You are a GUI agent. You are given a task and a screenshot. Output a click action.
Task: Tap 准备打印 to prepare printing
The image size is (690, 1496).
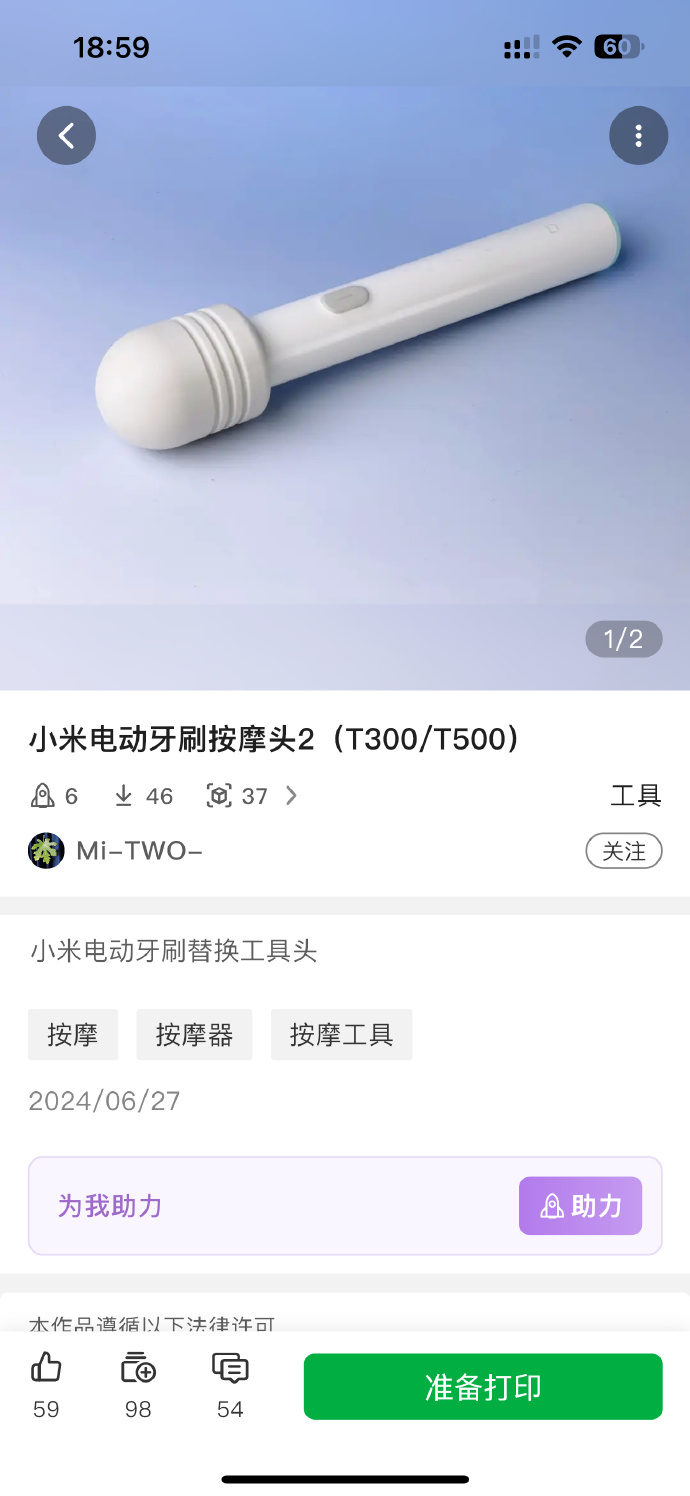483,1387
